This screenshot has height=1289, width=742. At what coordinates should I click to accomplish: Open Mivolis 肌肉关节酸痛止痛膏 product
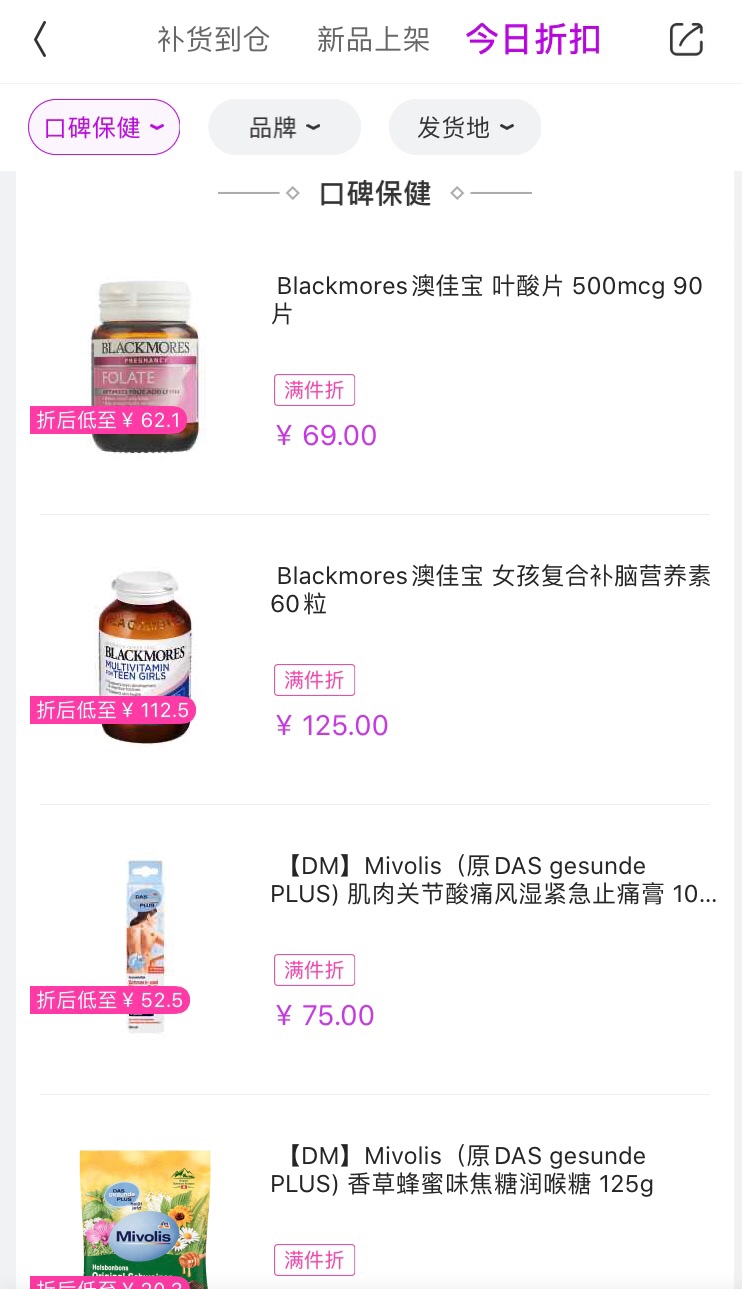pos(375,949)
